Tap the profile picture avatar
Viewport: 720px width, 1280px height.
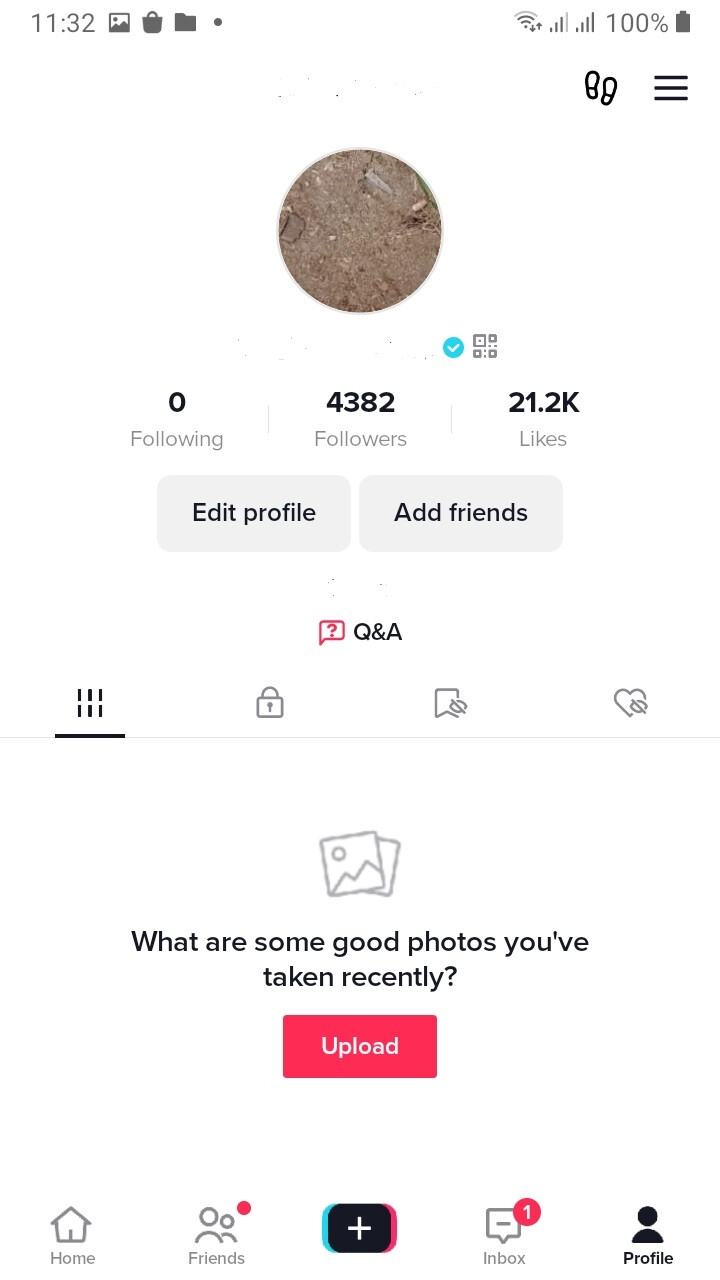pyautogui.click(x=360, y=231)
